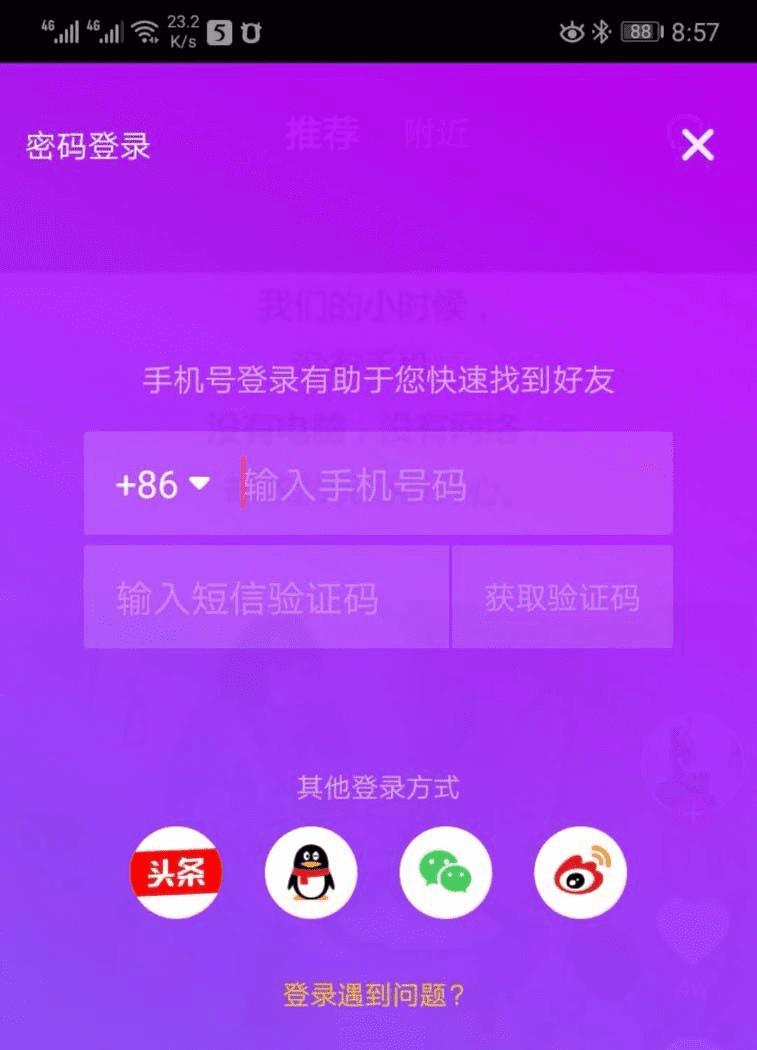Request a verification code (获取验证码)
Image resolution: width=757 pixels, height=1050 pixels.
pyautogui.click(x=562, y=598)
